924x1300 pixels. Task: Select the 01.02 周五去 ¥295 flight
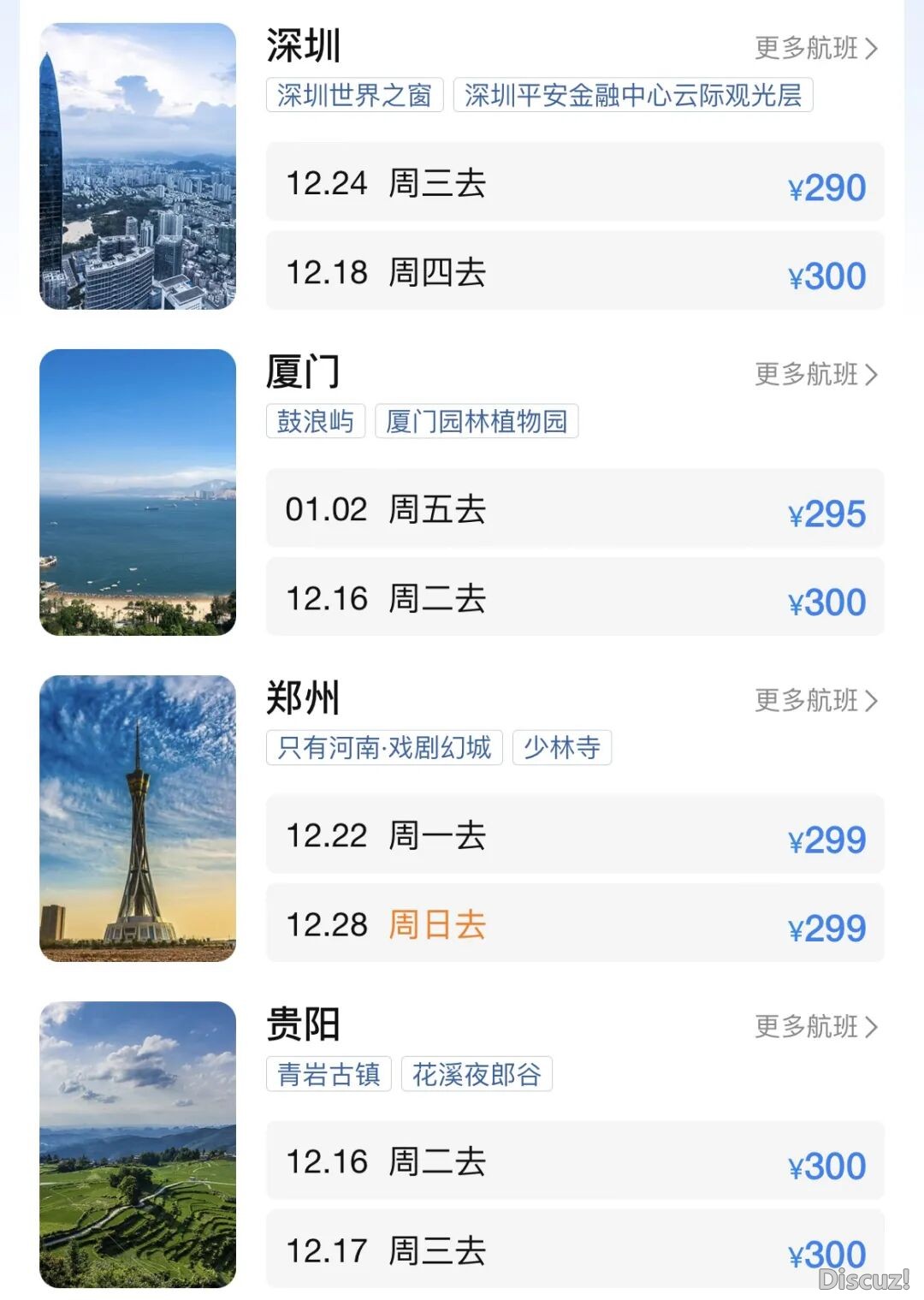574,509
